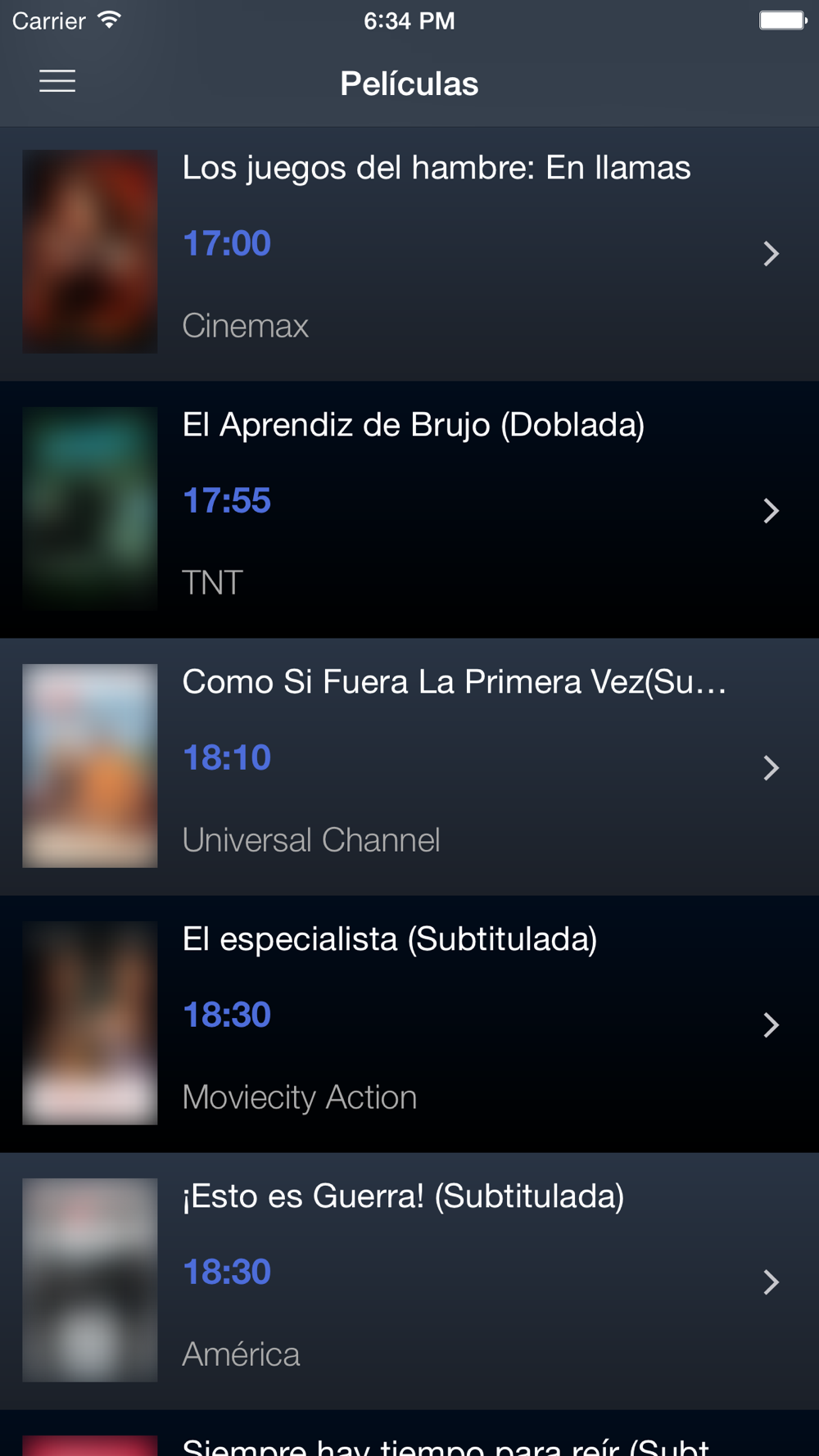Select El Aprendiz de Brujo (Doblada)
Screen dimensions: 819x1456
(x=409, y=509)
